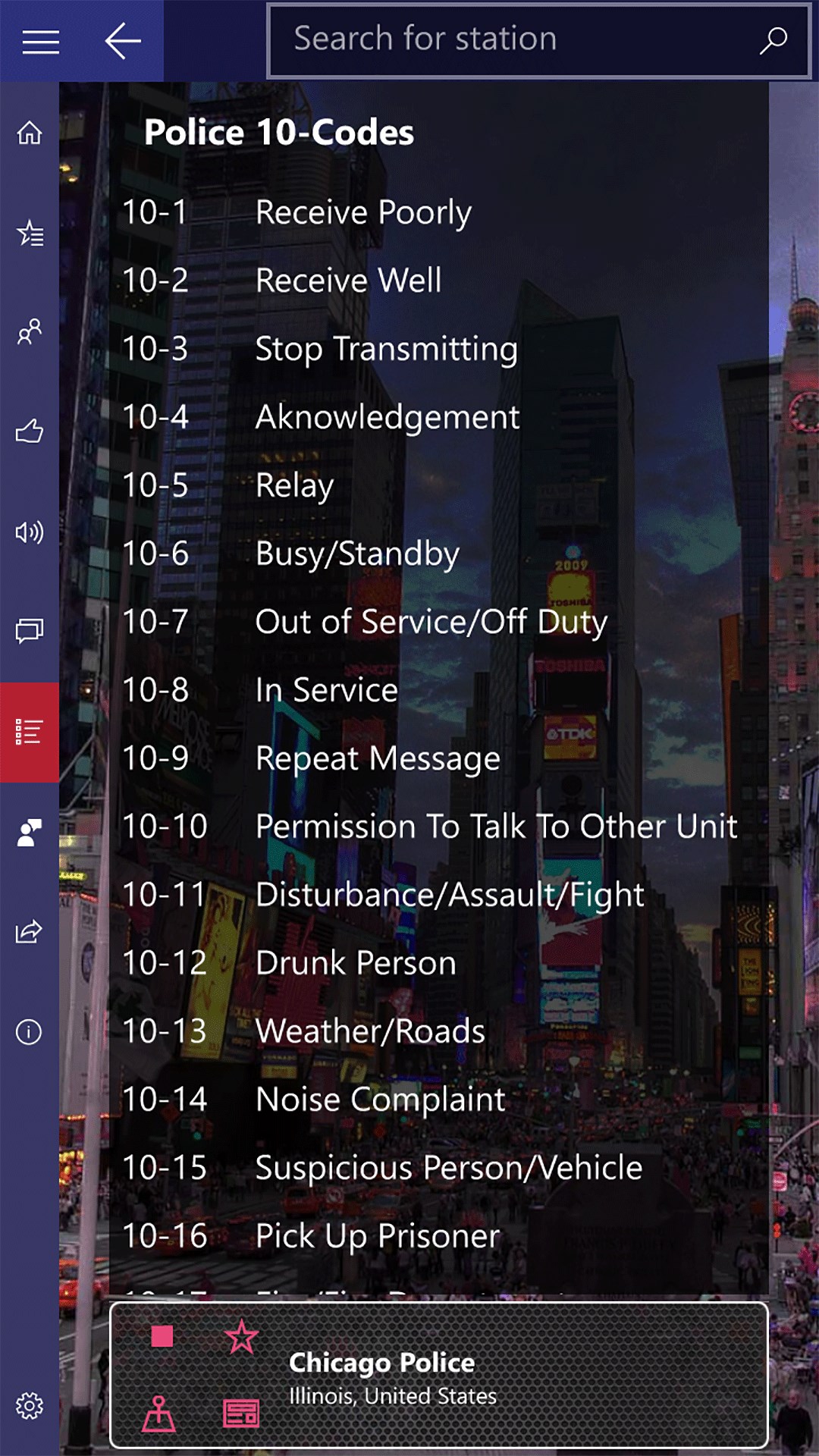Open the chat messages section

(x=30, y=631)
